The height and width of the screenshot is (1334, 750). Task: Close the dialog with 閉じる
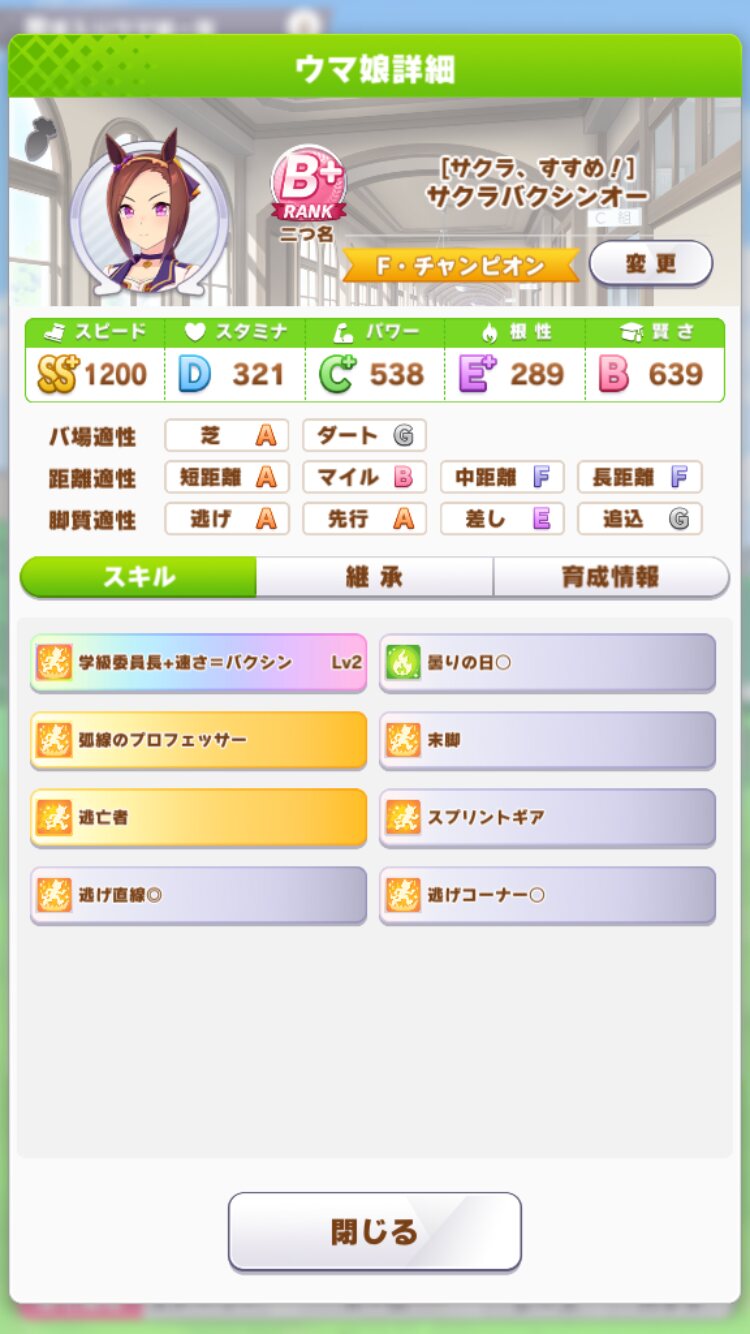[x=375, y=1231]
